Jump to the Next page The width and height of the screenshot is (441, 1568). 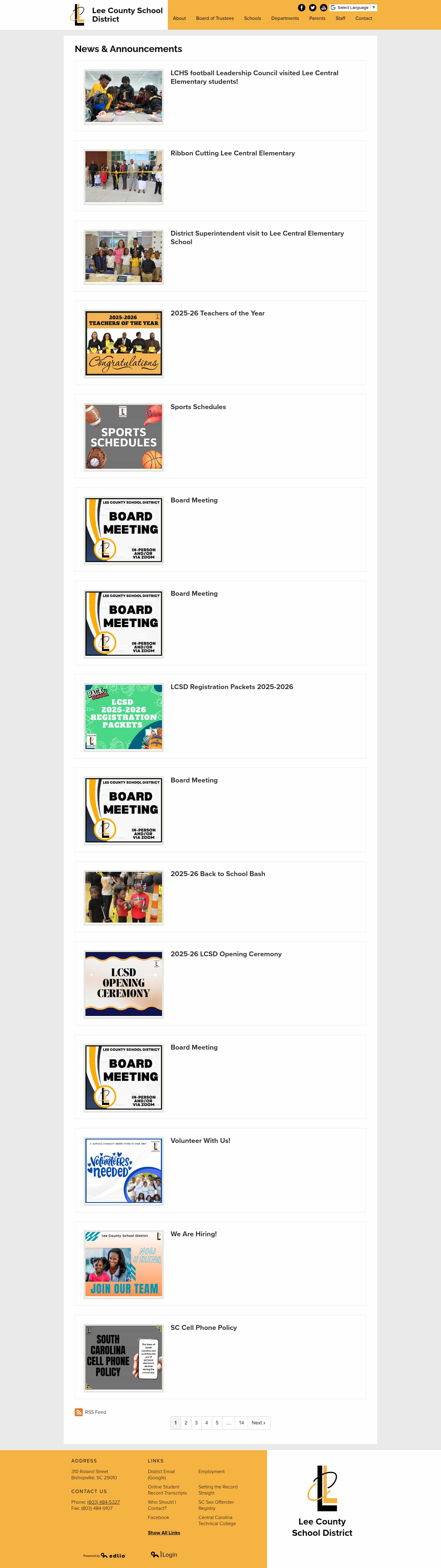(258, 1423)
